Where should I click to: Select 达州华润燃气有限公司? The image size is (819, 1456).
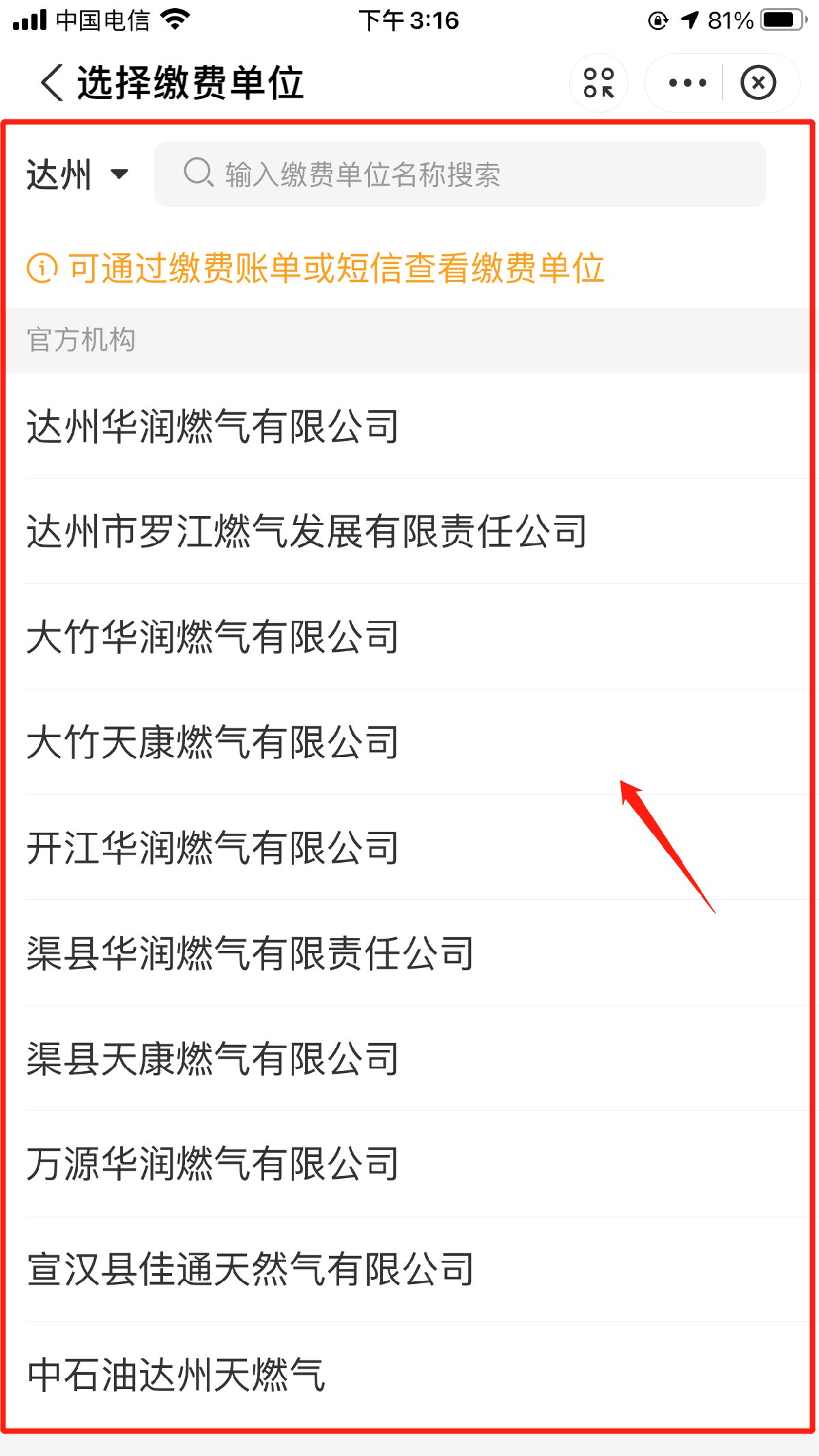click(213, 427)
